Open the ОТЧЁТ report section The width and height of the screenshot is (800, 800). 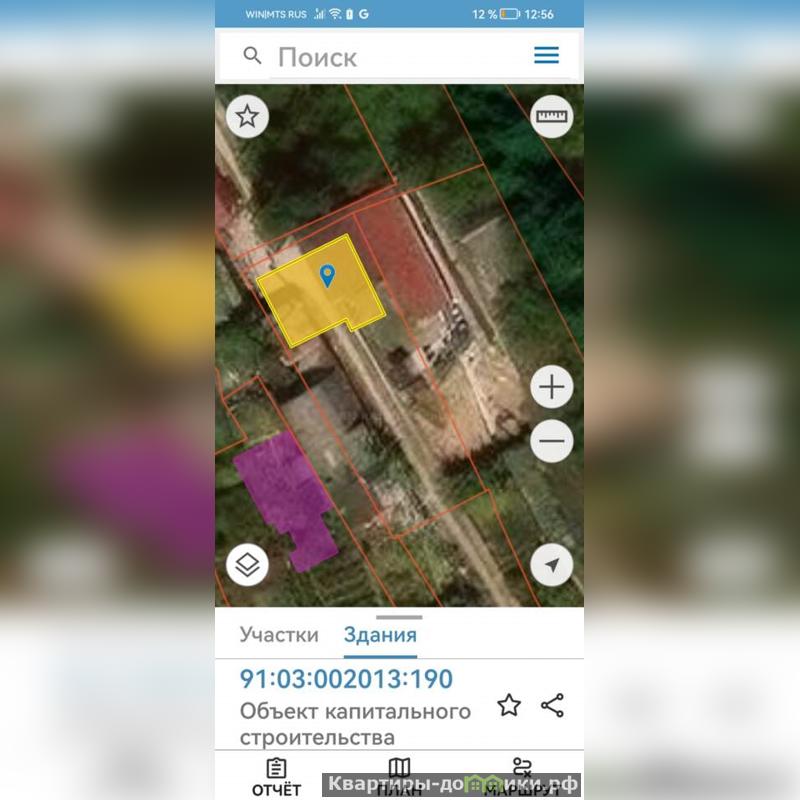pyautogui.click(x=276, y=778)
